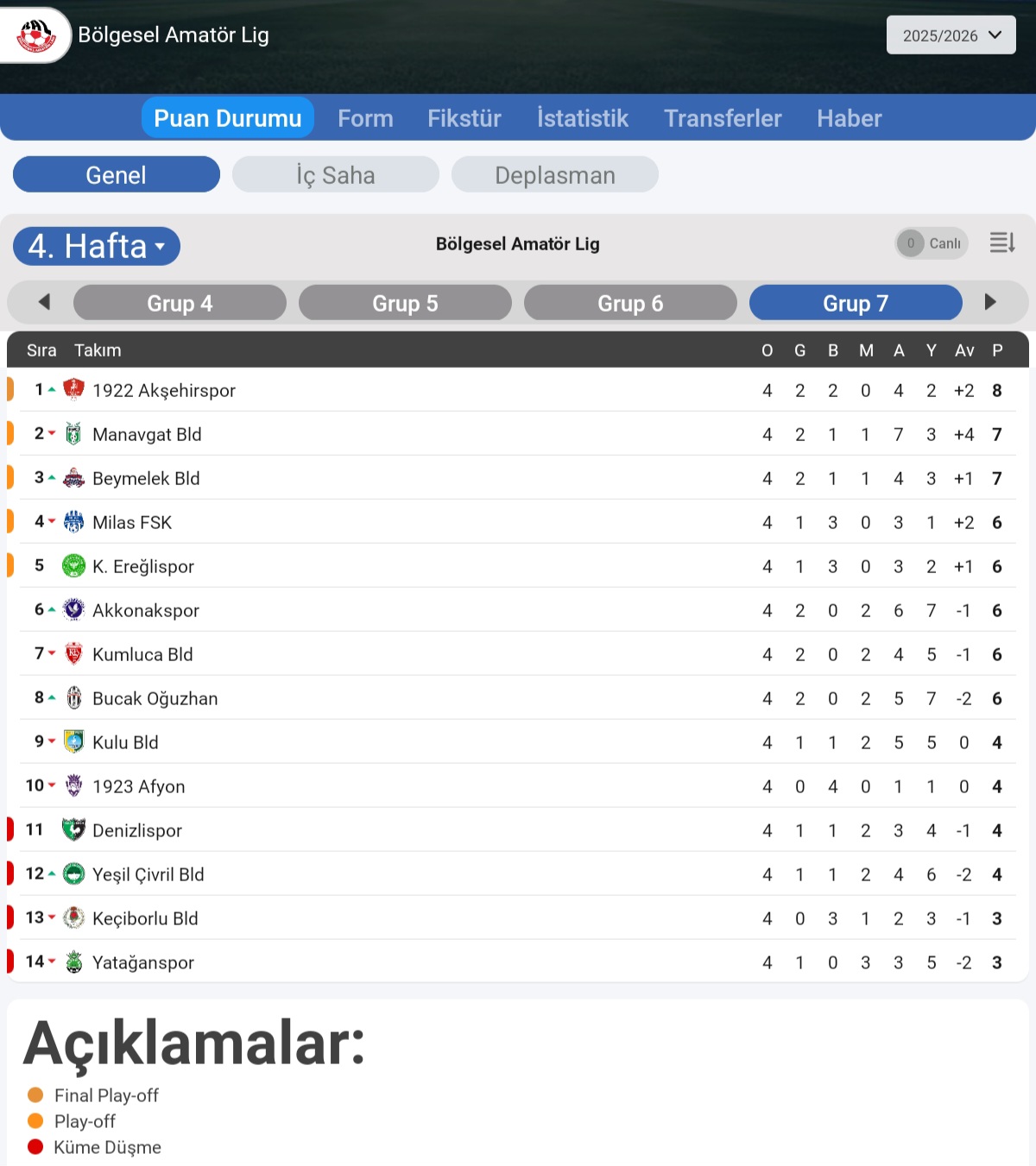The image size is (1036, 1166).
Task: Switch to the Form tab
Action: click(365, 118)
